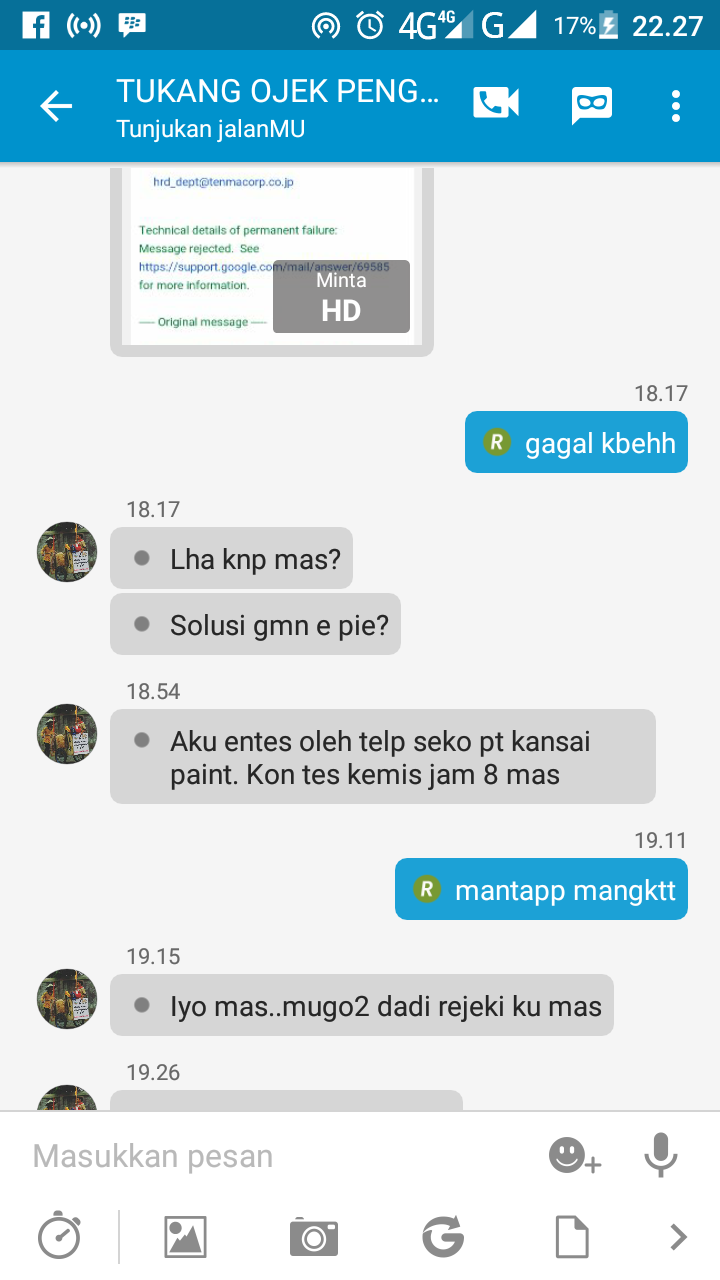Request the HD image via Minta HD
The height and width of the screenshot is (1280, 720).
[x=341, y=297]
